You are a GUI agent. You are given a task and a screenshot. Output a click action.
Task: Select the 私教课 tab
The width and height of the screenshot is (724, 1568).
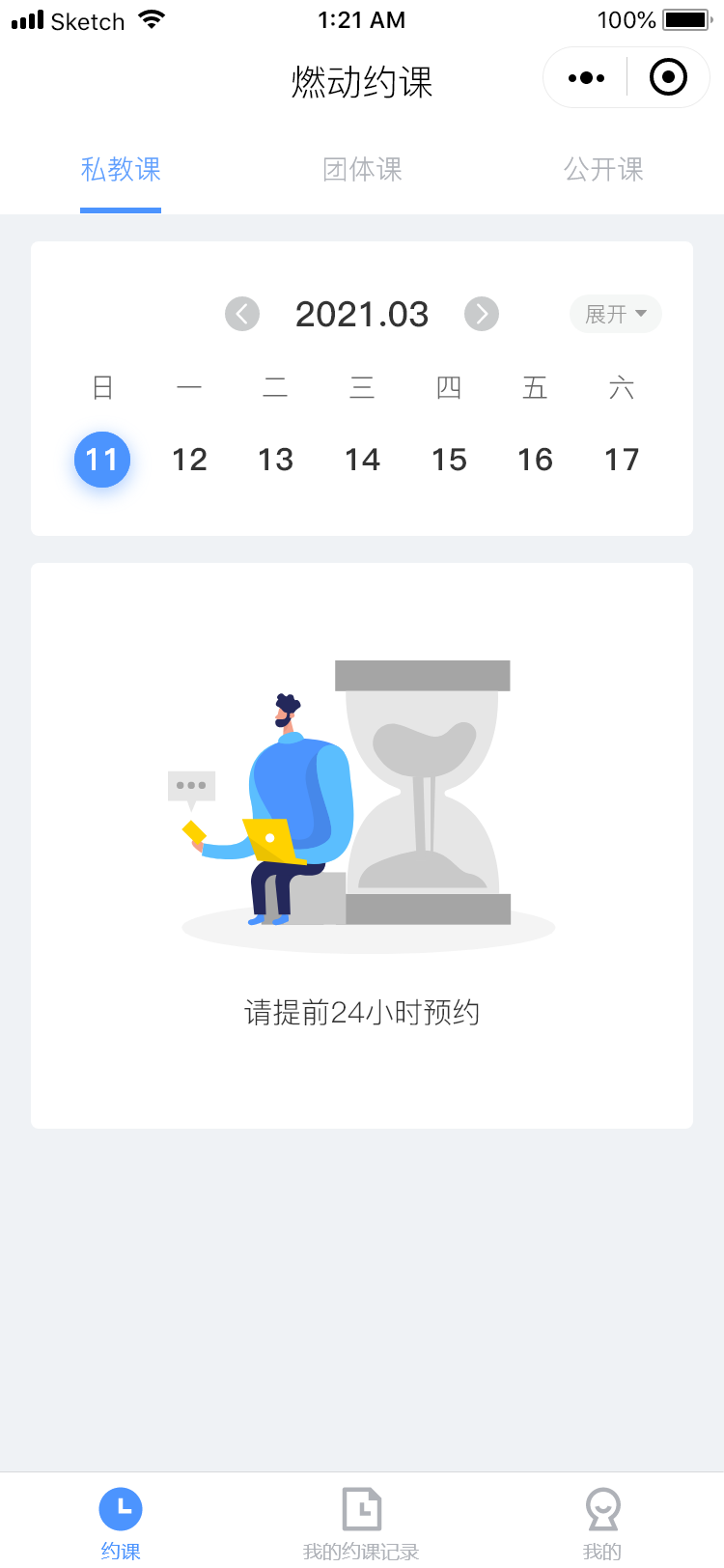121,170
